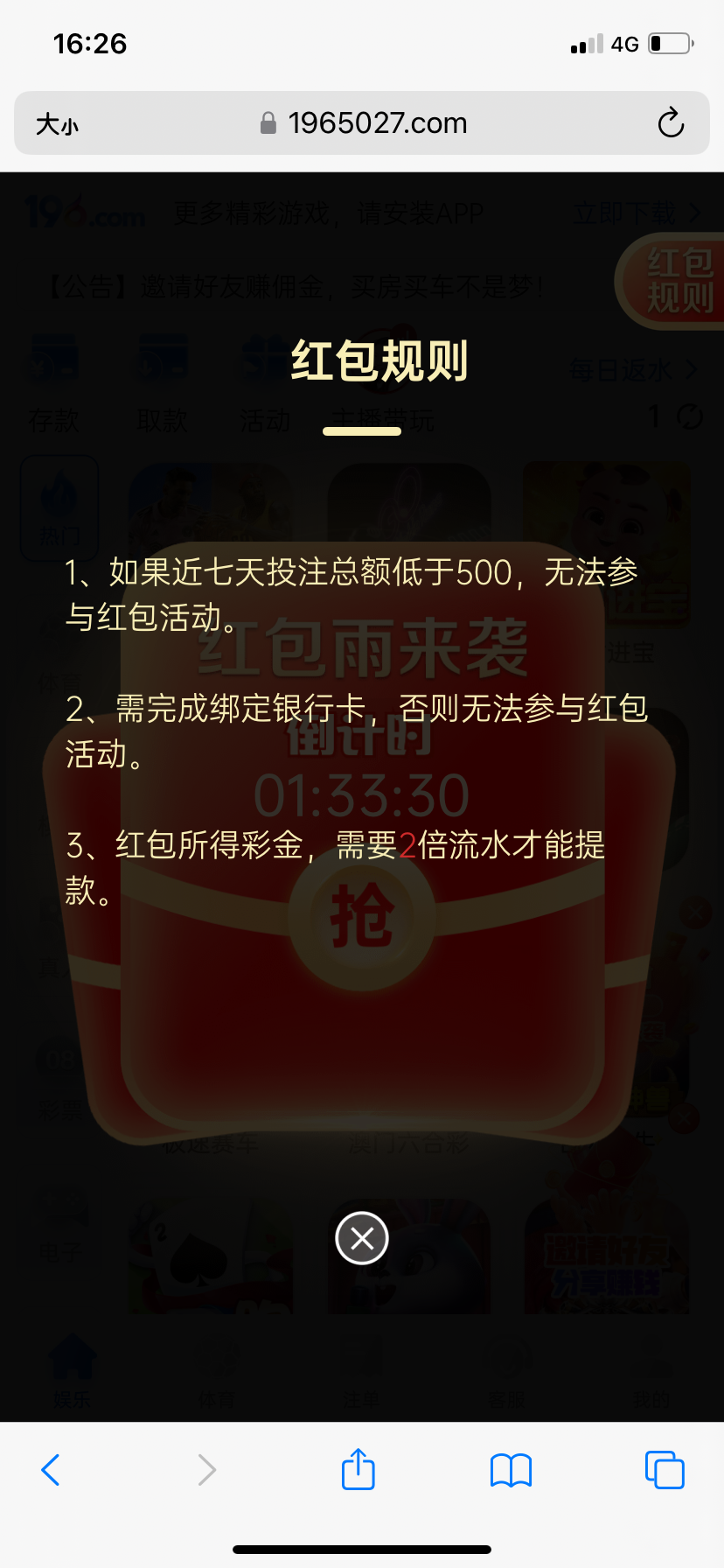The image size is (724, 1568).
Task: Reload the current page
Action: coord(670,123)
